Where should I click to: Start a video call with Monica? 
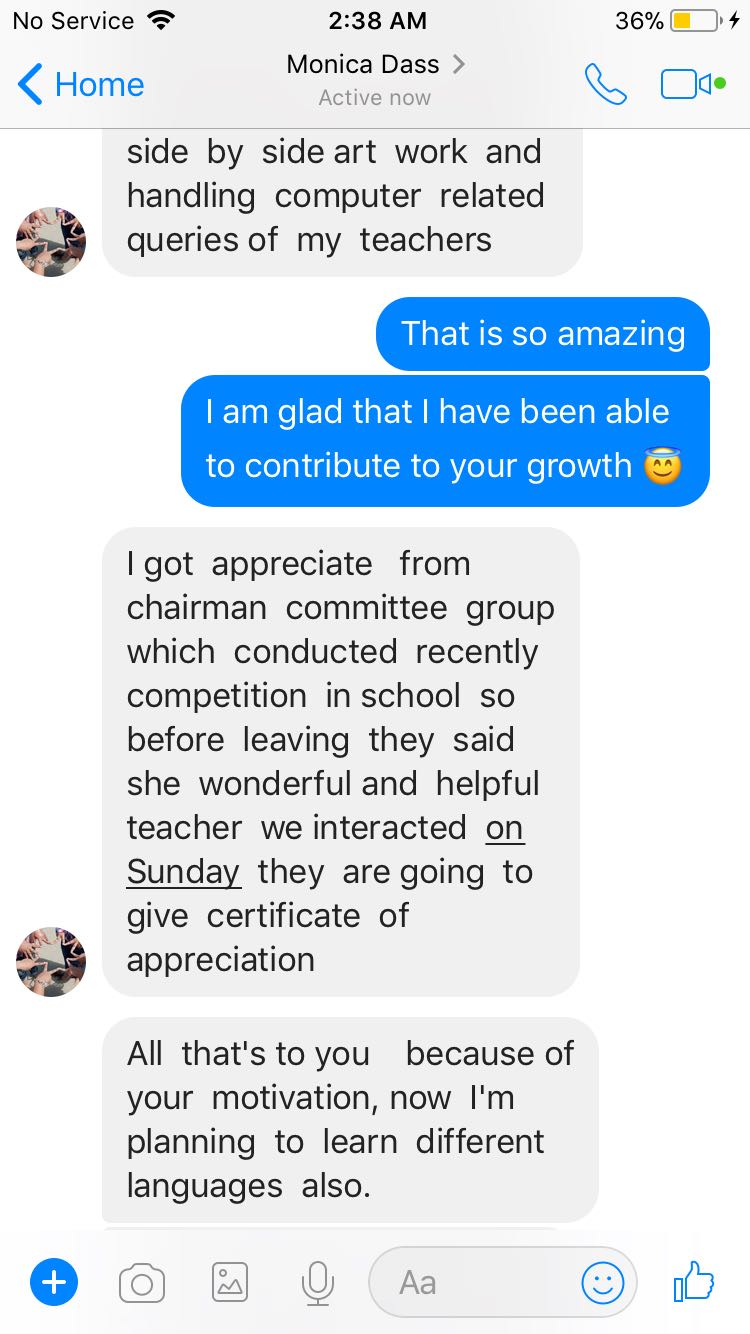click(693, 85)
